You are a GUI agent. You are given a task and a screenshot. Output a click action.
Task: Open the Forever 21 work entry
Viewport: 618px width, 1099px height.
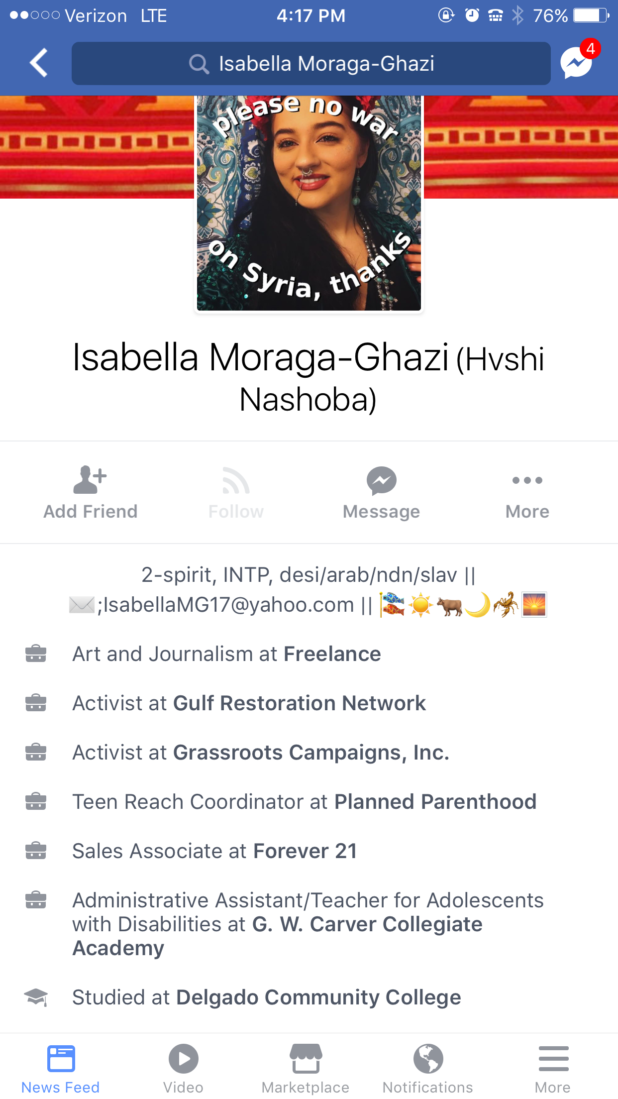coord(304,851)
